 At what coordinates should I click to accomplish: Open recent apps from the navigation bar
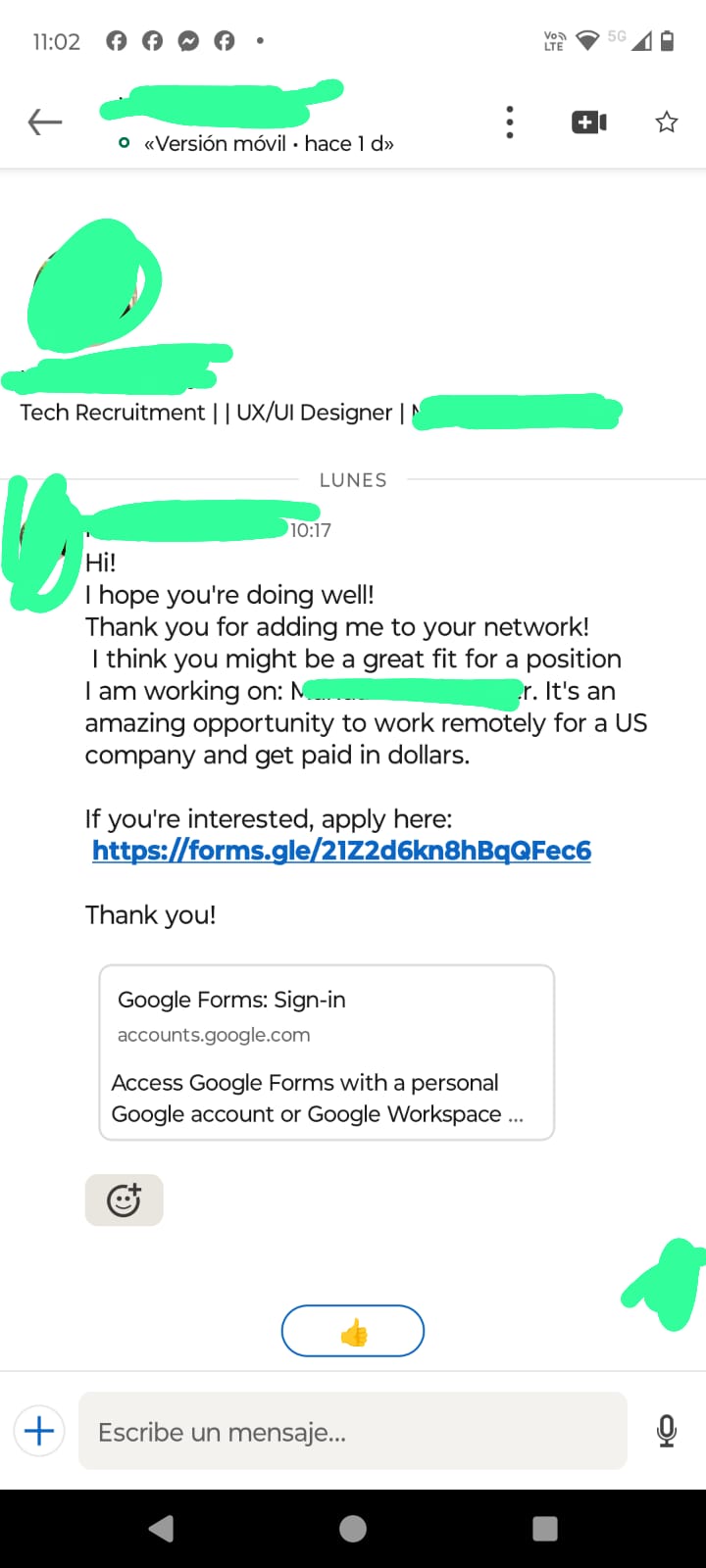pos(545,1529)
